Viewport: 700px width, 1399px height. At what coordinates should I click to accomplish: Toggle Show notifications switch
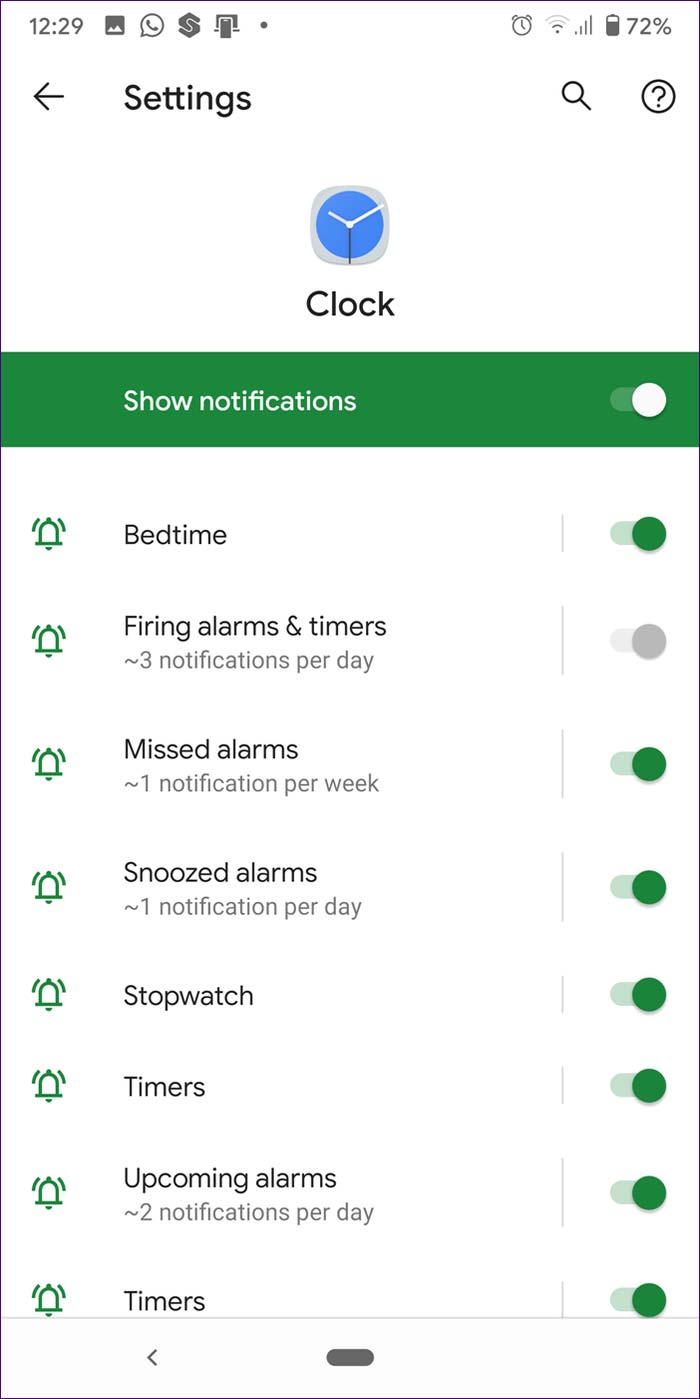pyautogui.click(x=638, y=401)
